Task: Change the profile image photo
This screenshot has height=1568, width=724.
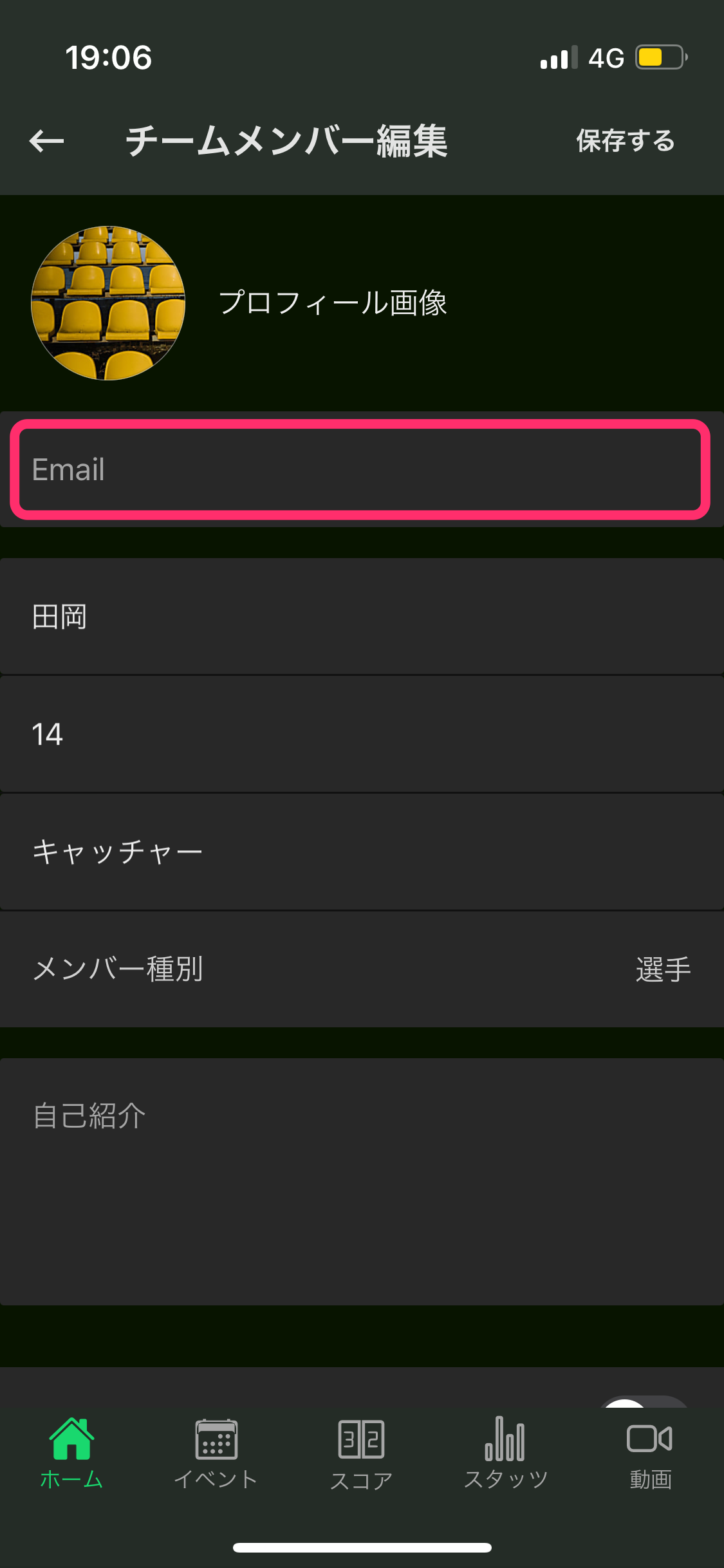Action: tap(108, 303)
